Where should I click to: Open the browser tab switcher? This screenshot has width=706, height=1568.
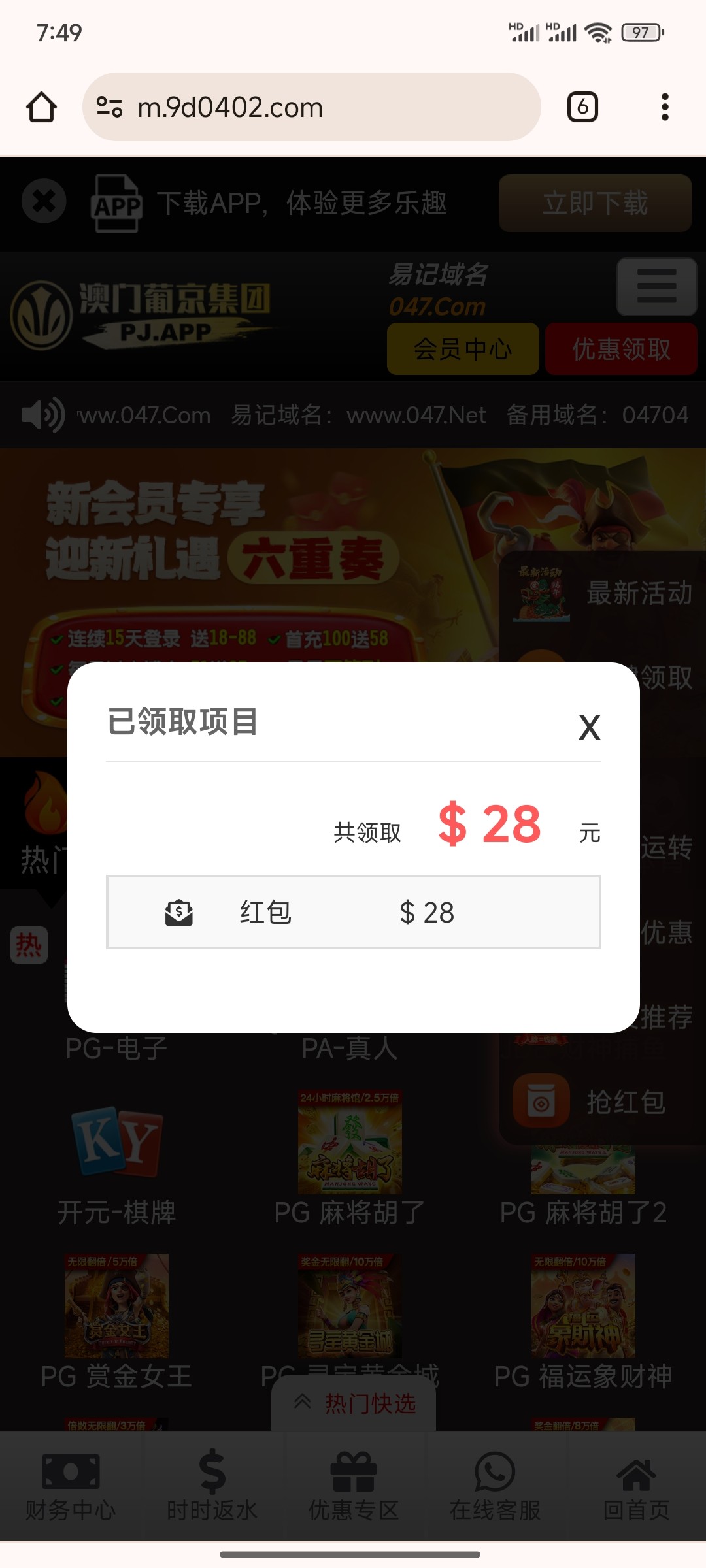[582, 107]
